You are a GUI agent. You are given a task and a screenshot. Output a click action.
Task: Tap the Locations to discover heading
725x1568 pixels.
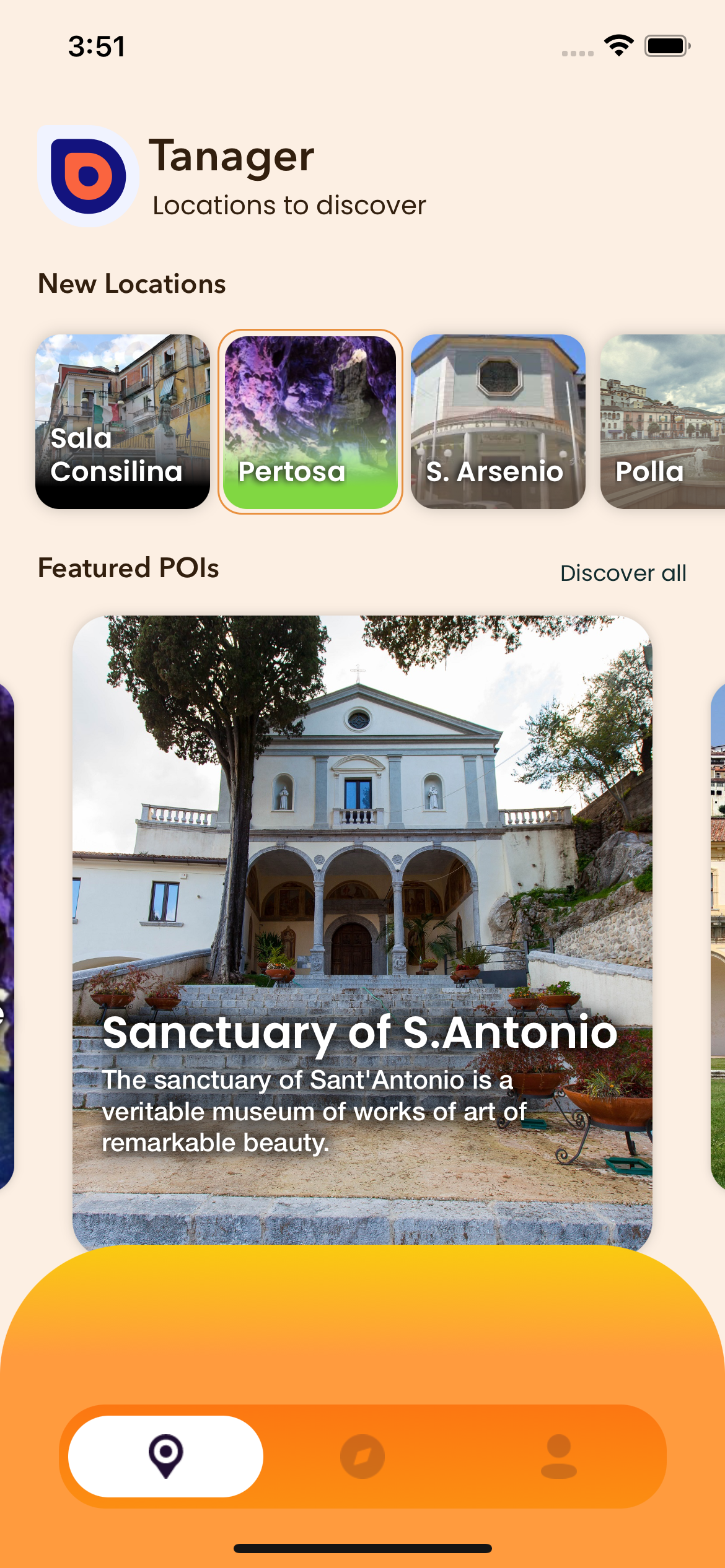point(289,205)
